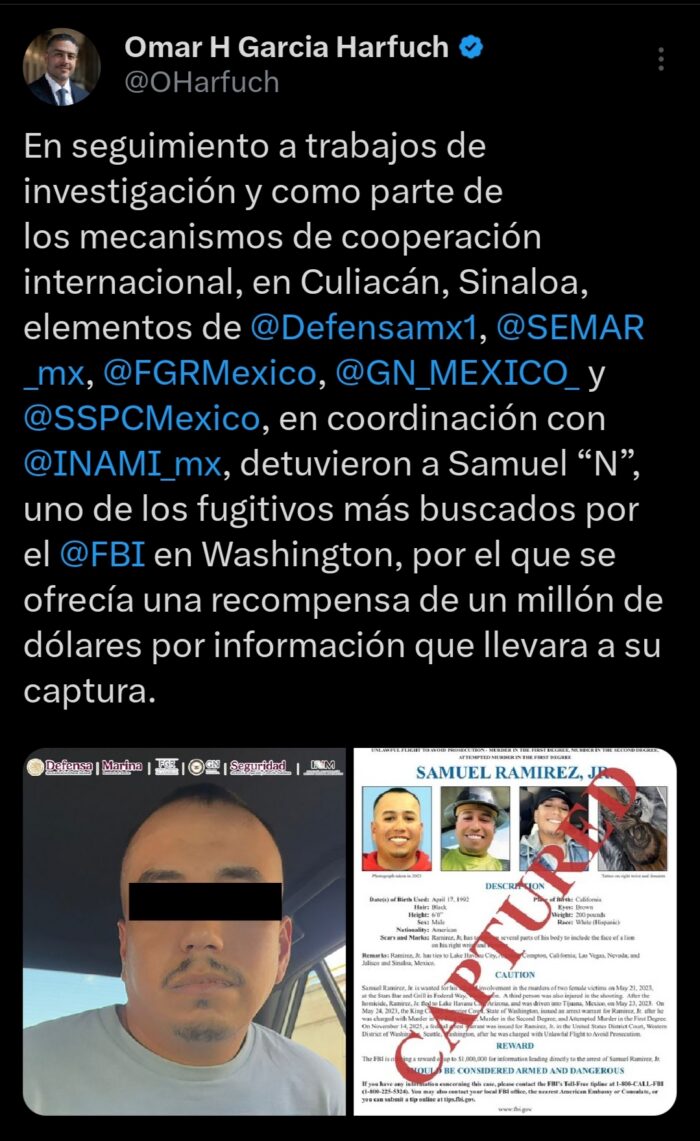This screenshot has height=1141, width=700.
Task: Enlarge the FBI wanted poster image
Action: pos(516,930)
